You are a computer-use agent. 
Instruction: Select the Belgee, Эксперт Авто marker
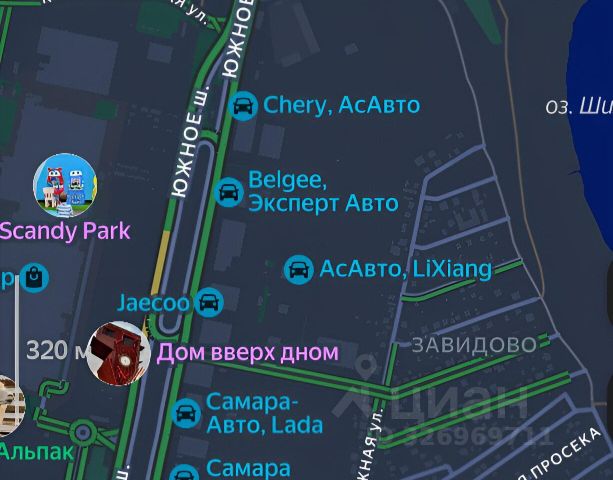coord(230,192)
